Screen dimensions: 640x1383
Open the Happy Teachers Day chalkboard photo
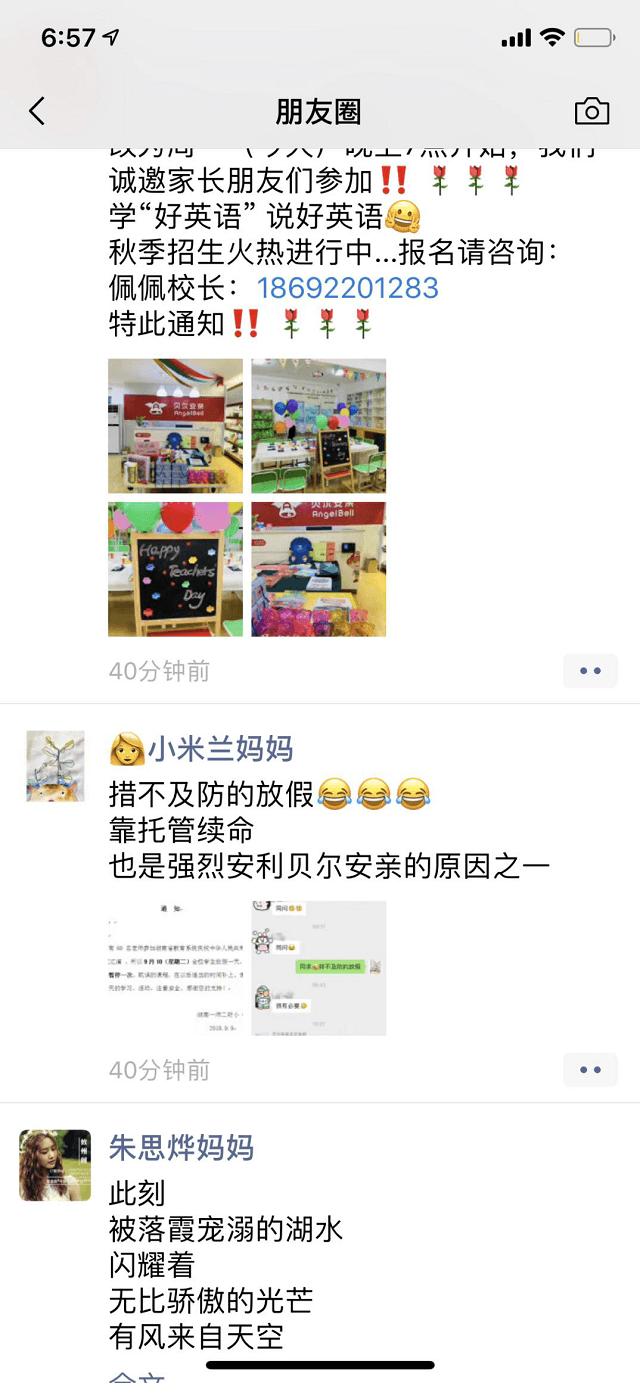[175, 569]
